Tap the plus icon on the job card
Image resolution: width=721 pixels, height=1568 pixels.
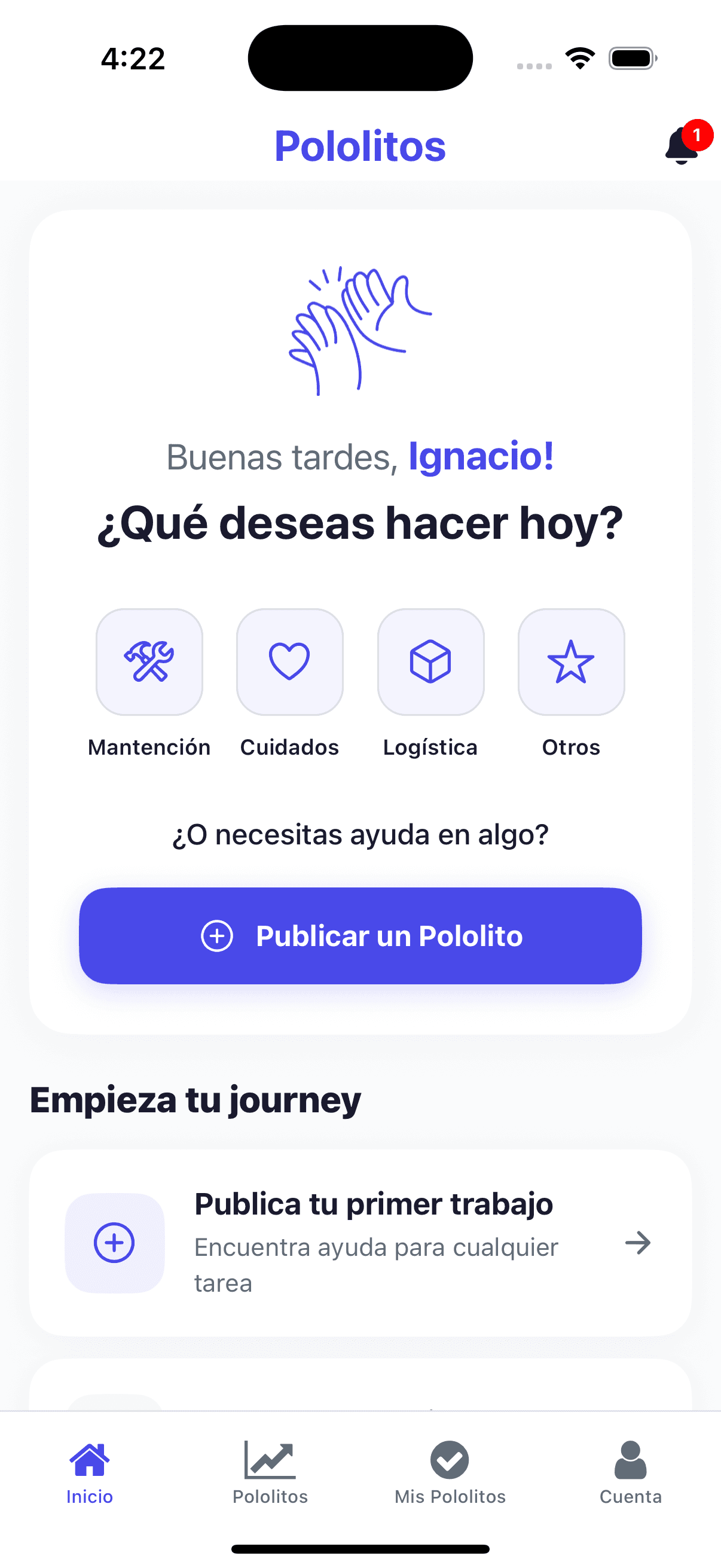pyautogui.click(x=115, y=1243)
